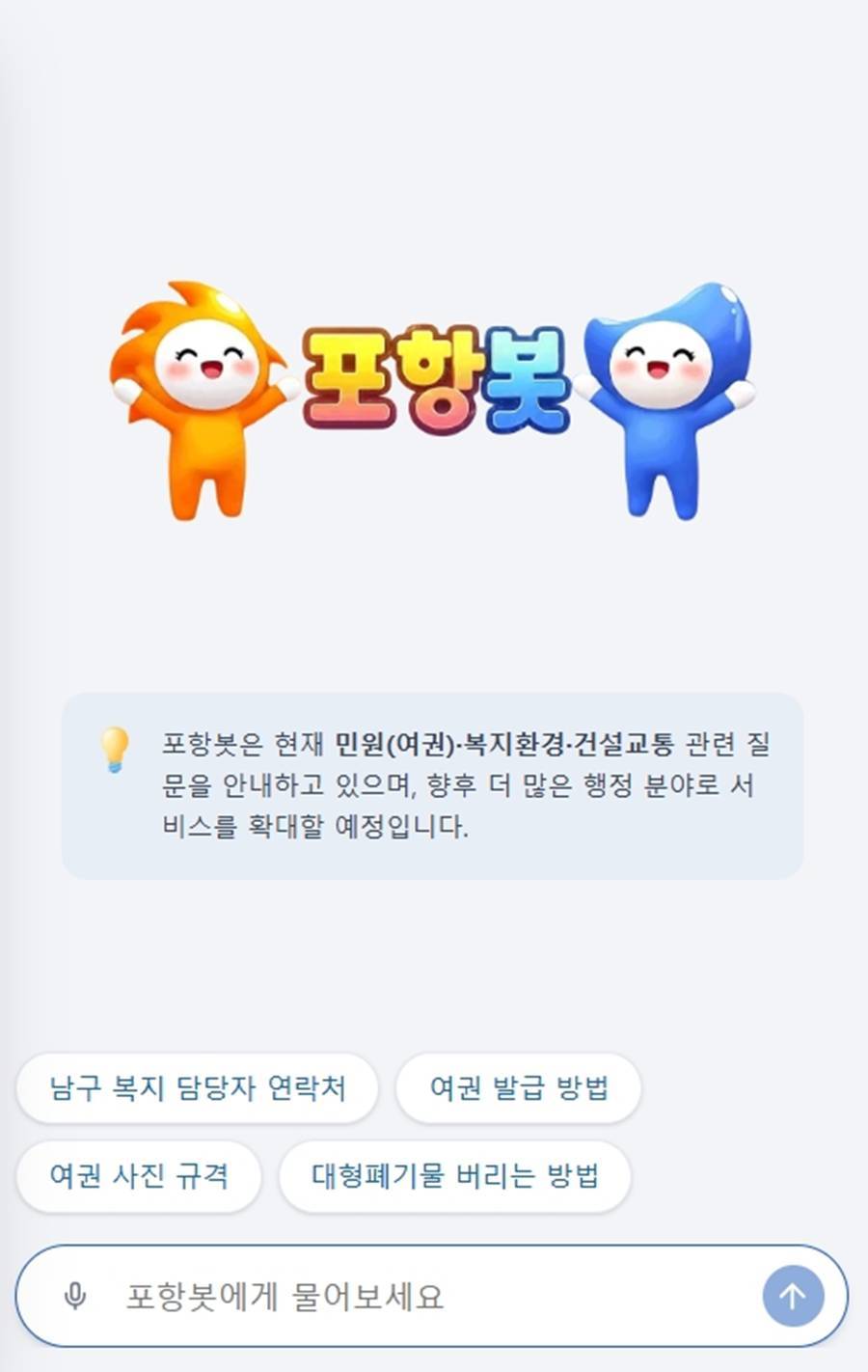The height and width of the screenshot is (1372, 868).
Task: Select the '남구 복지 담당자 연락처' chip
Action: (197, 1088)
